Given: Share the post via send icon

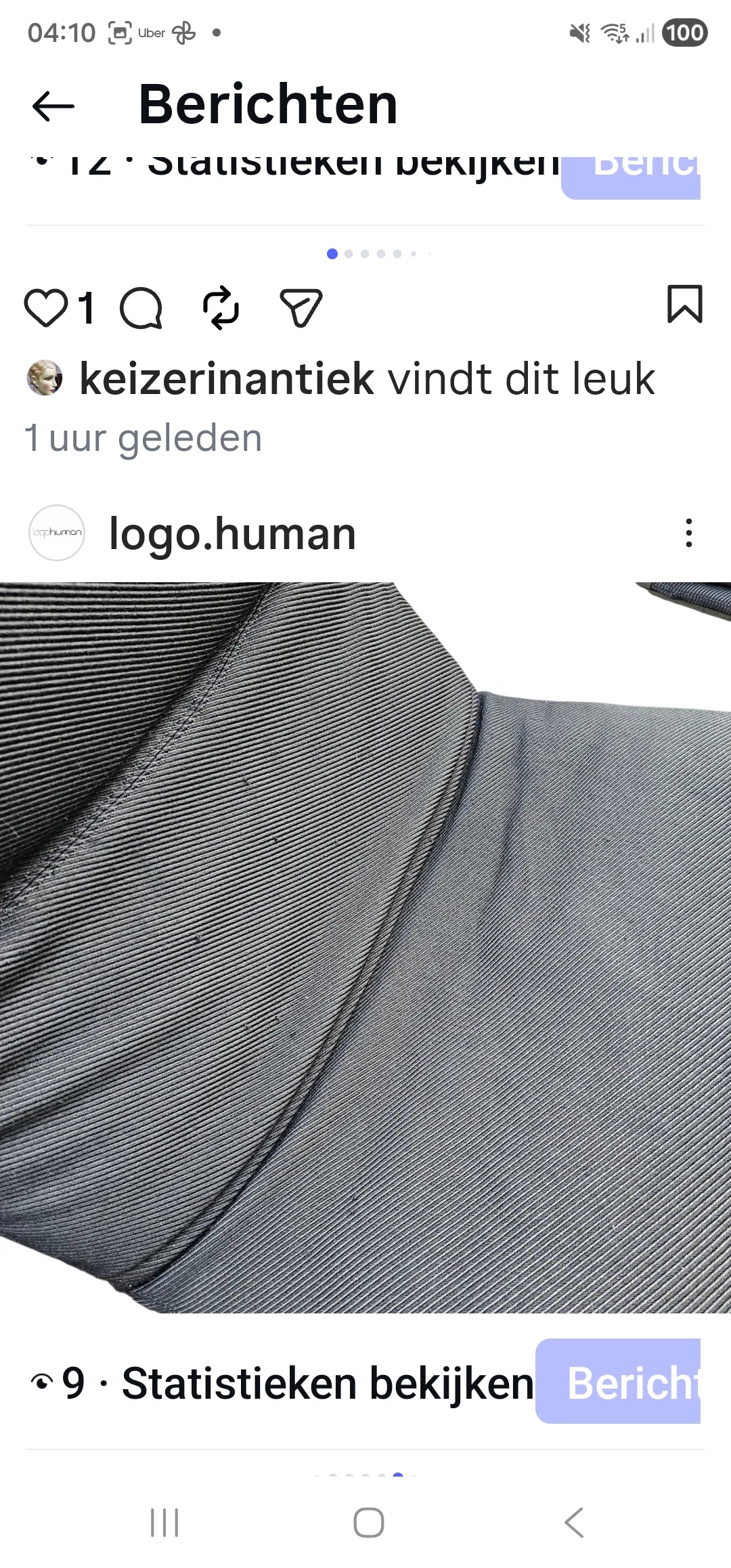Looking at the screenshot, I should click(x=301, y=308).
